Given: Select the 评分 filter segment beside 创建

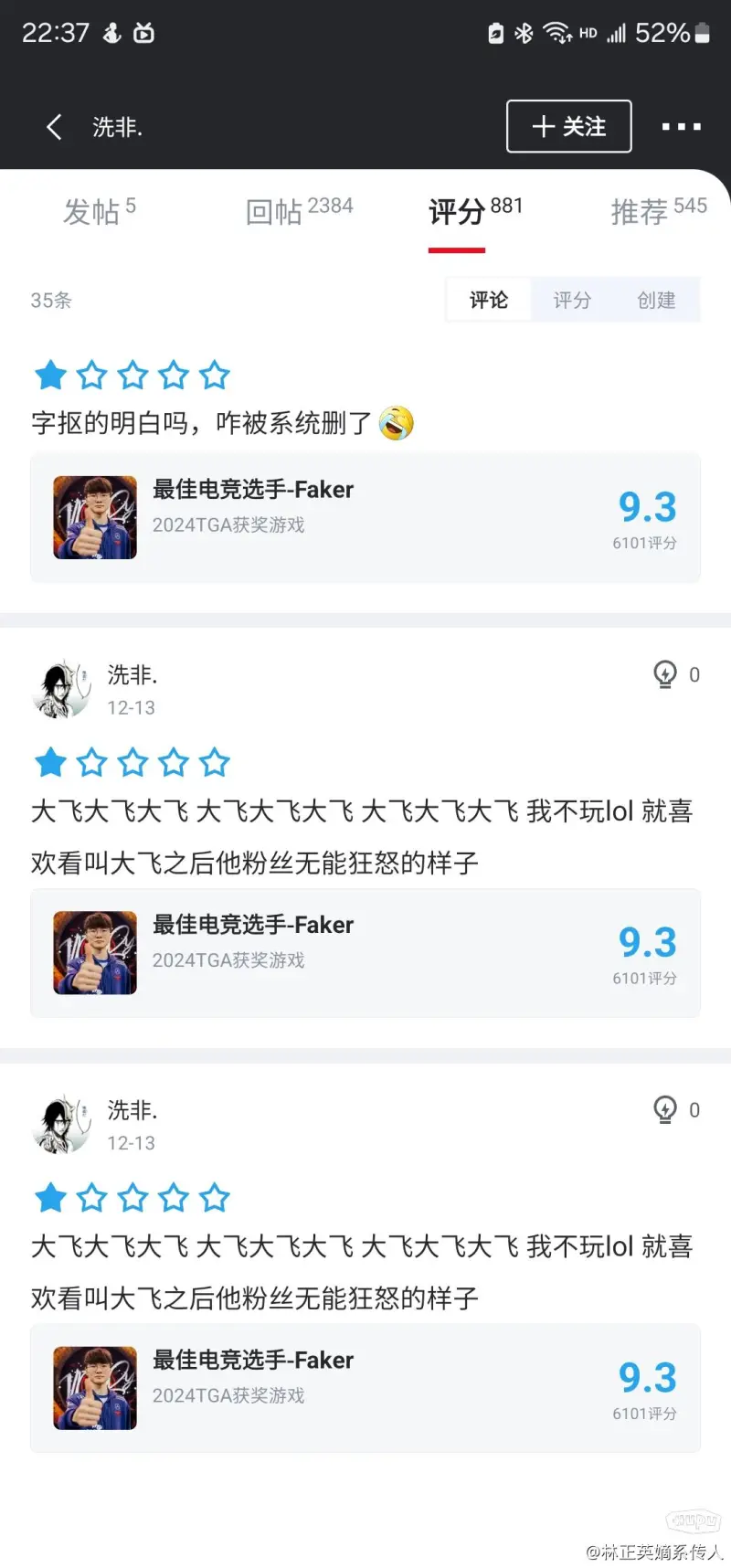Looking at the screenshot, I should coord(572,300).
